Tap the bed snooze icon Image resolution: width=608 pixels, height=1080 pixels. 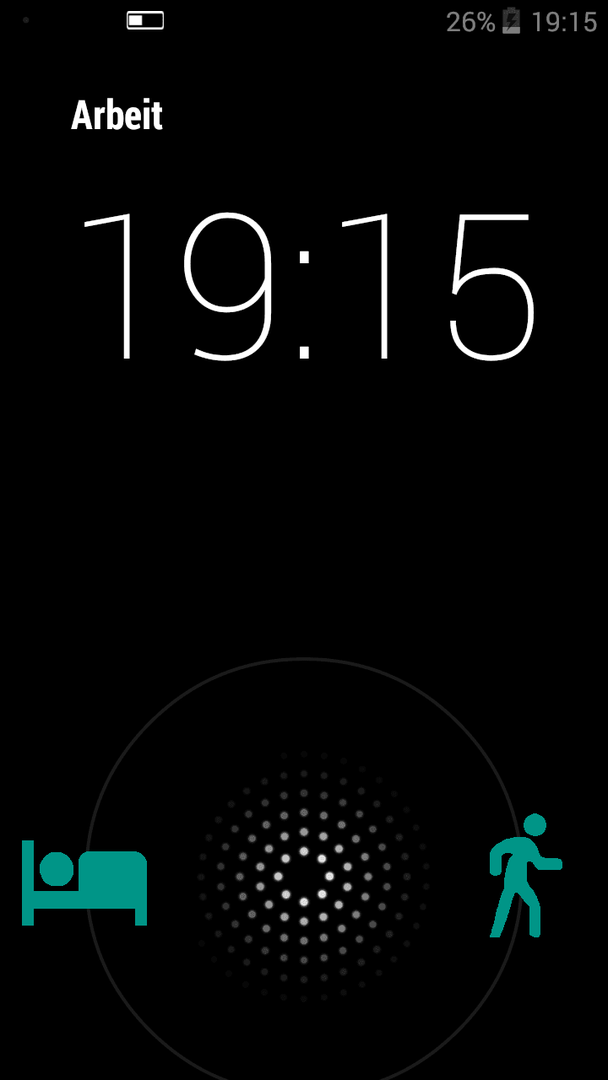coord(85,882)
